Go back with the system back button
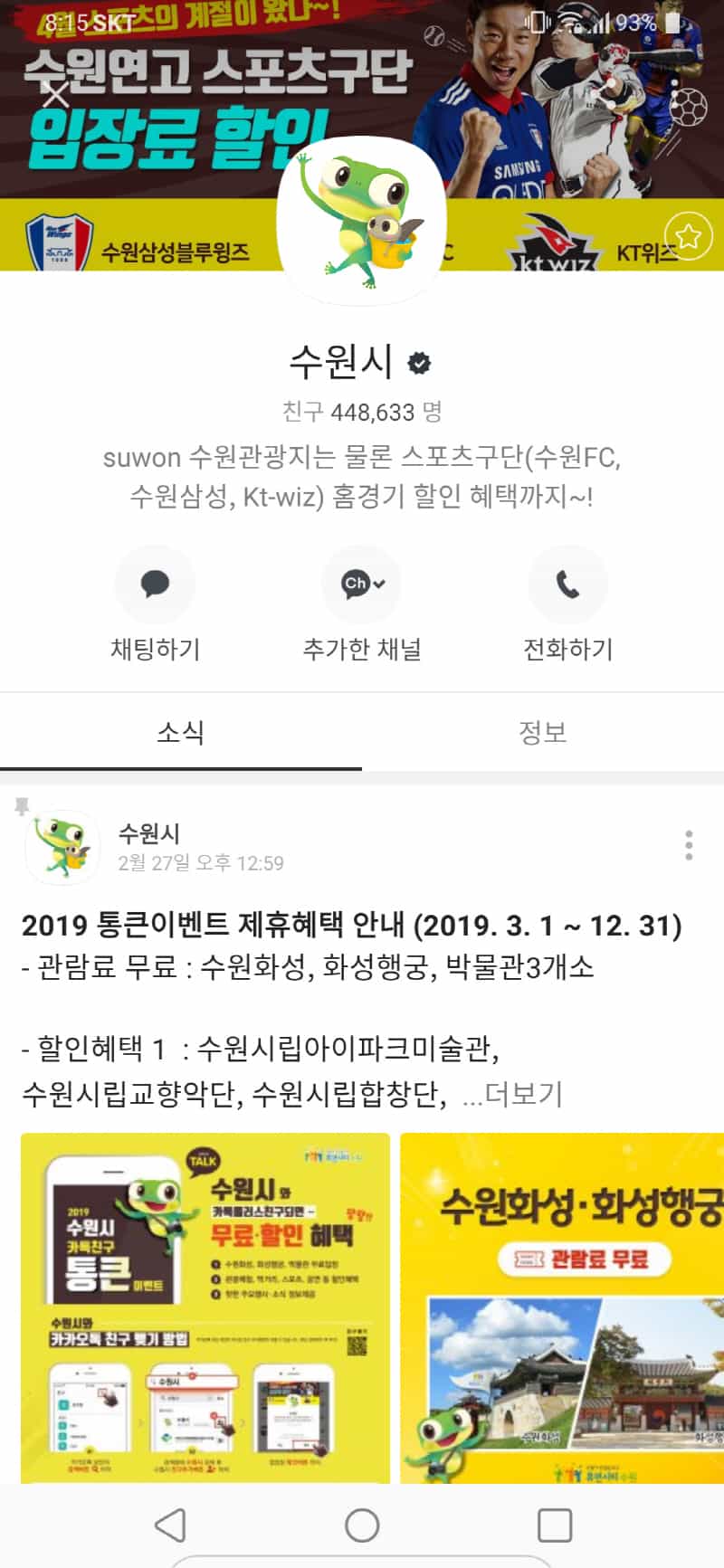Viewport: 724px width, 1568px height. point(170,1525)
